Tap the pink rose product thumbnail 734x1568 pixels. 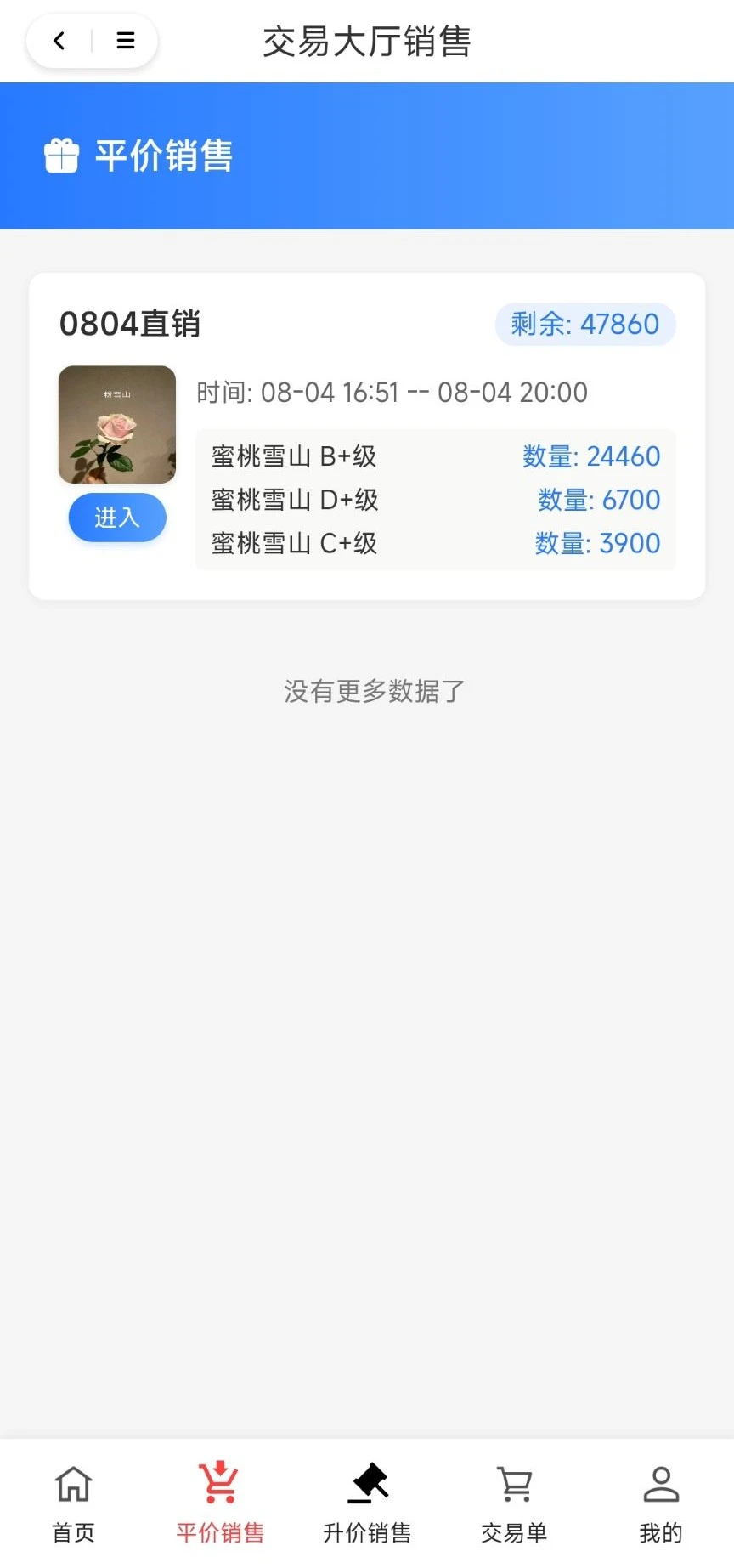click(x=117, y=424)
